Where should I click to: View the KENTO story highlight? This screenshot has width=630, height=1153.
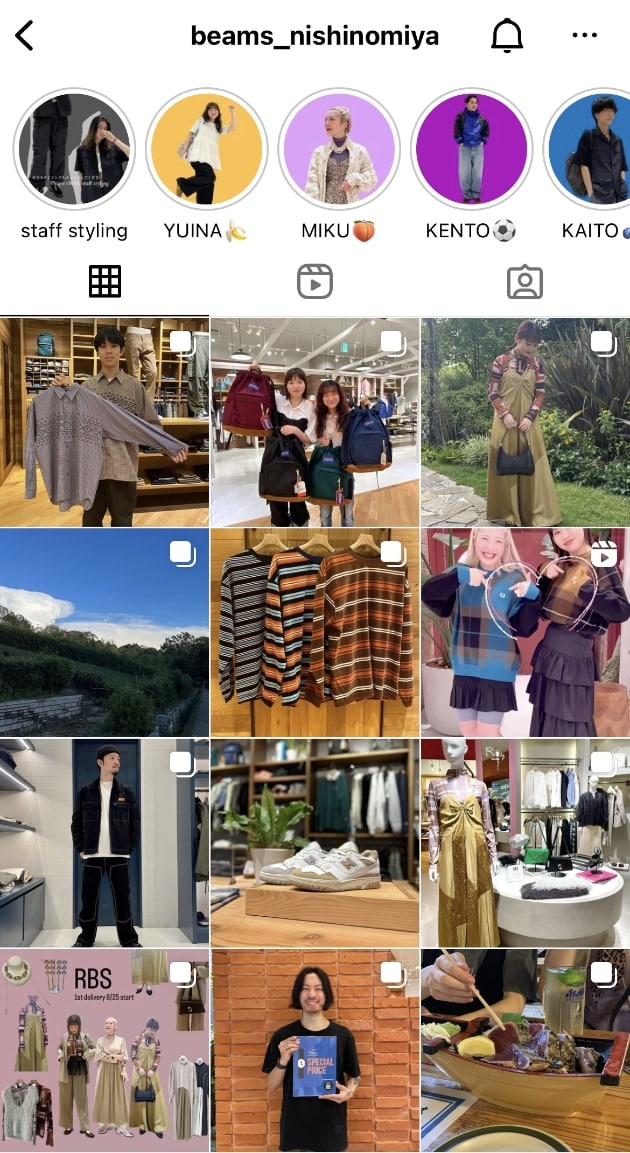click(471, 149)
